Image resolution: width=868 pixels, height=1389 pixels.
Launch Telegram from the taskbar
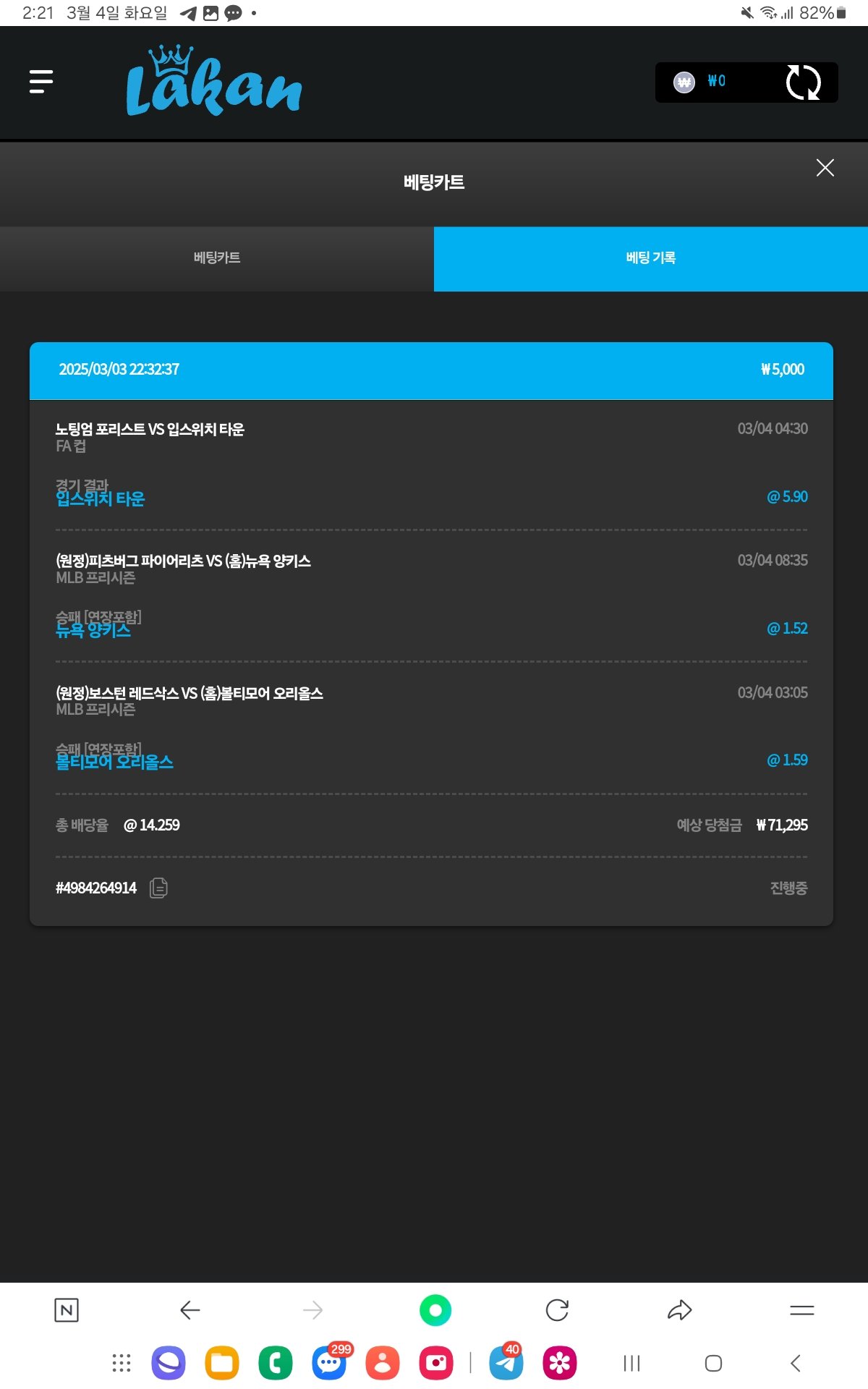click(x=506, y=1364)
